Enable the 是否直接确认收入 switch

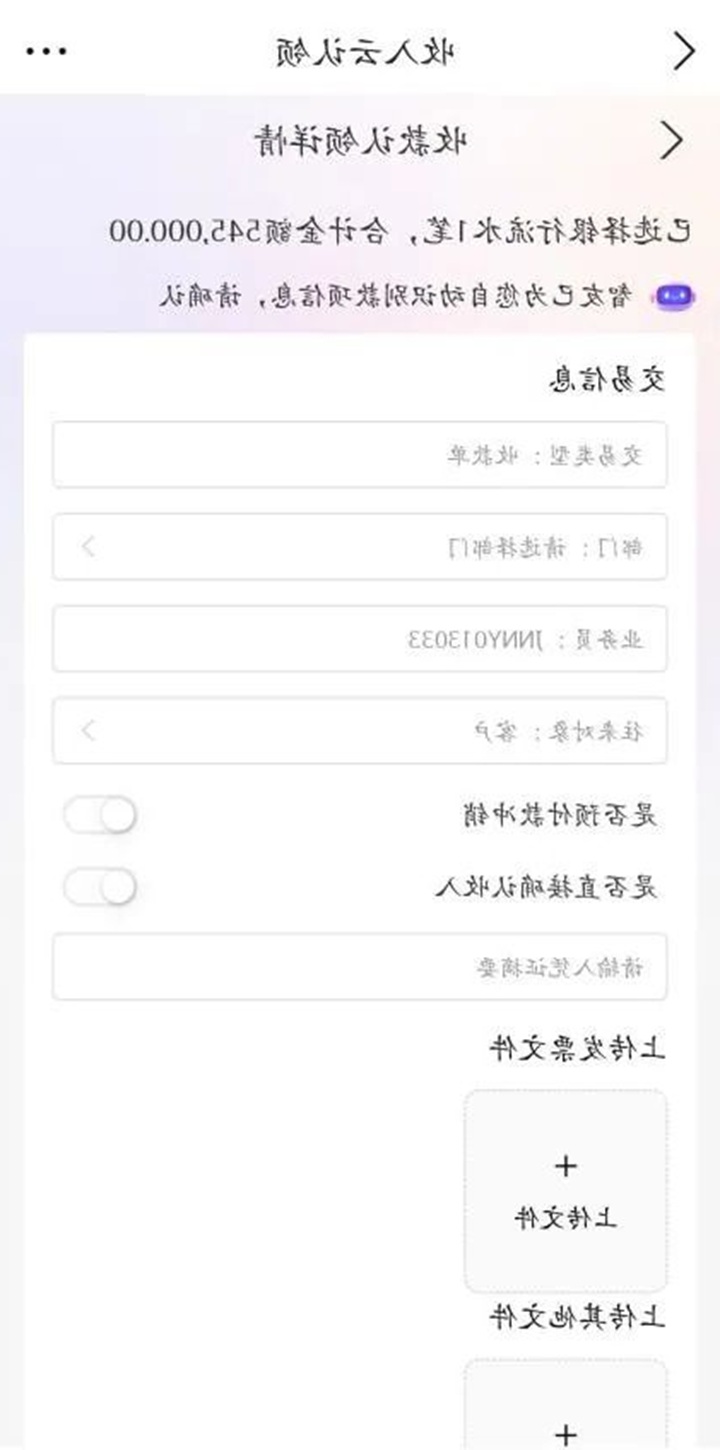[100, 887]
